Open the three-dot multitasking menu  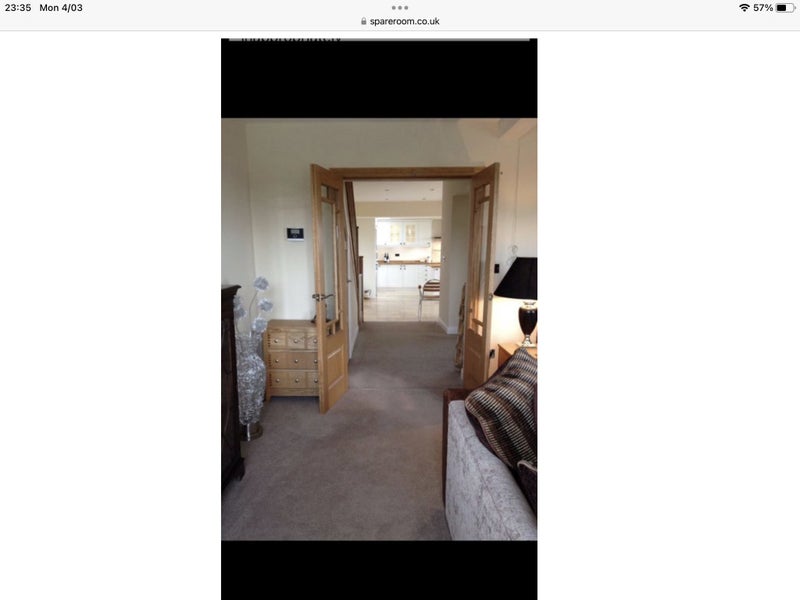[400, 7]
